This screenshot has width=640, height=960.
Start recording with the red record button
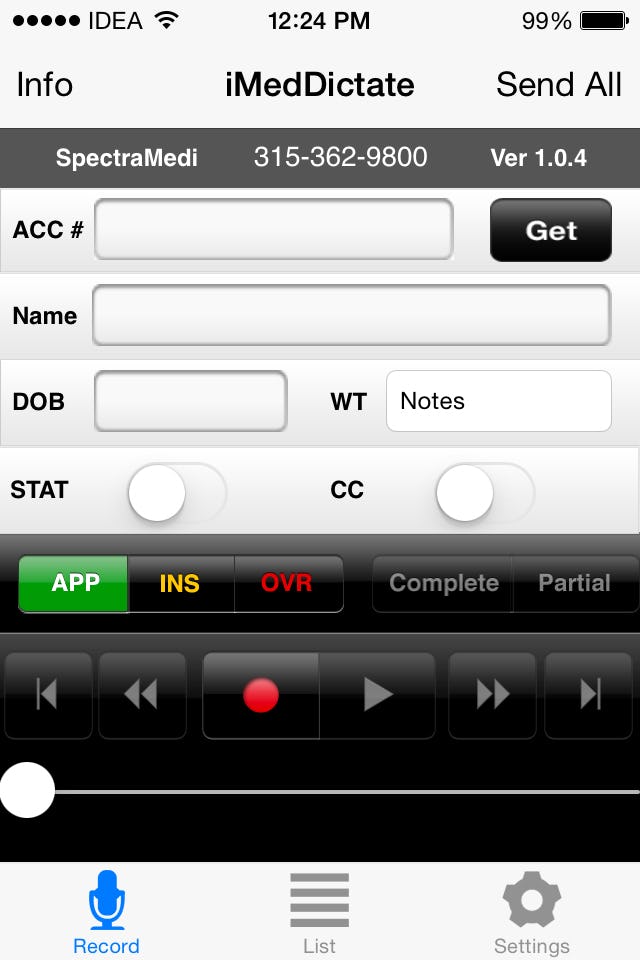point(261,696)
